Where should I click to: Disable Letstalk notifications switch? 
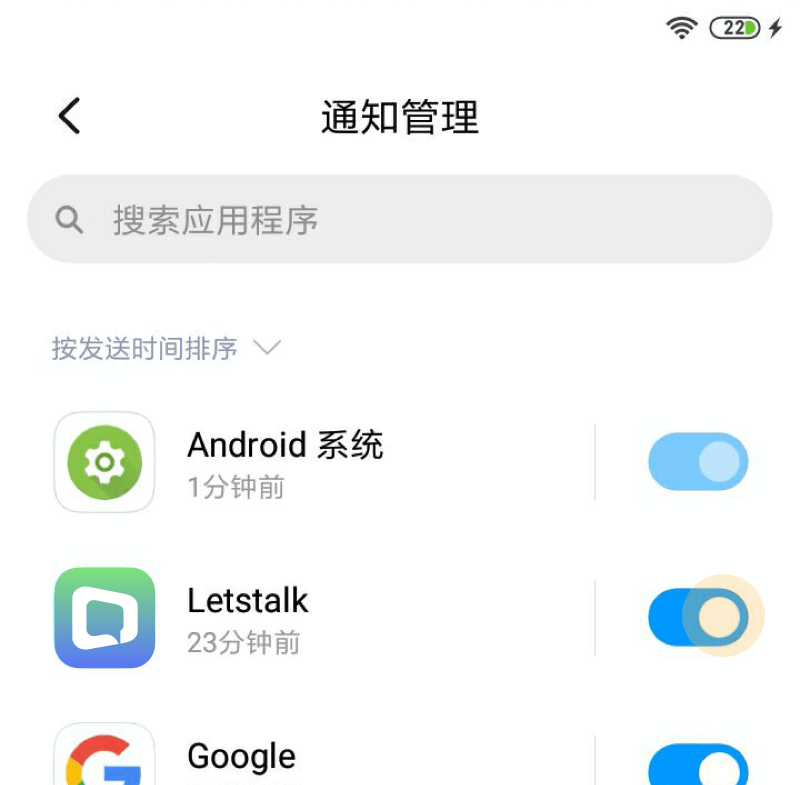click(697, 617)
